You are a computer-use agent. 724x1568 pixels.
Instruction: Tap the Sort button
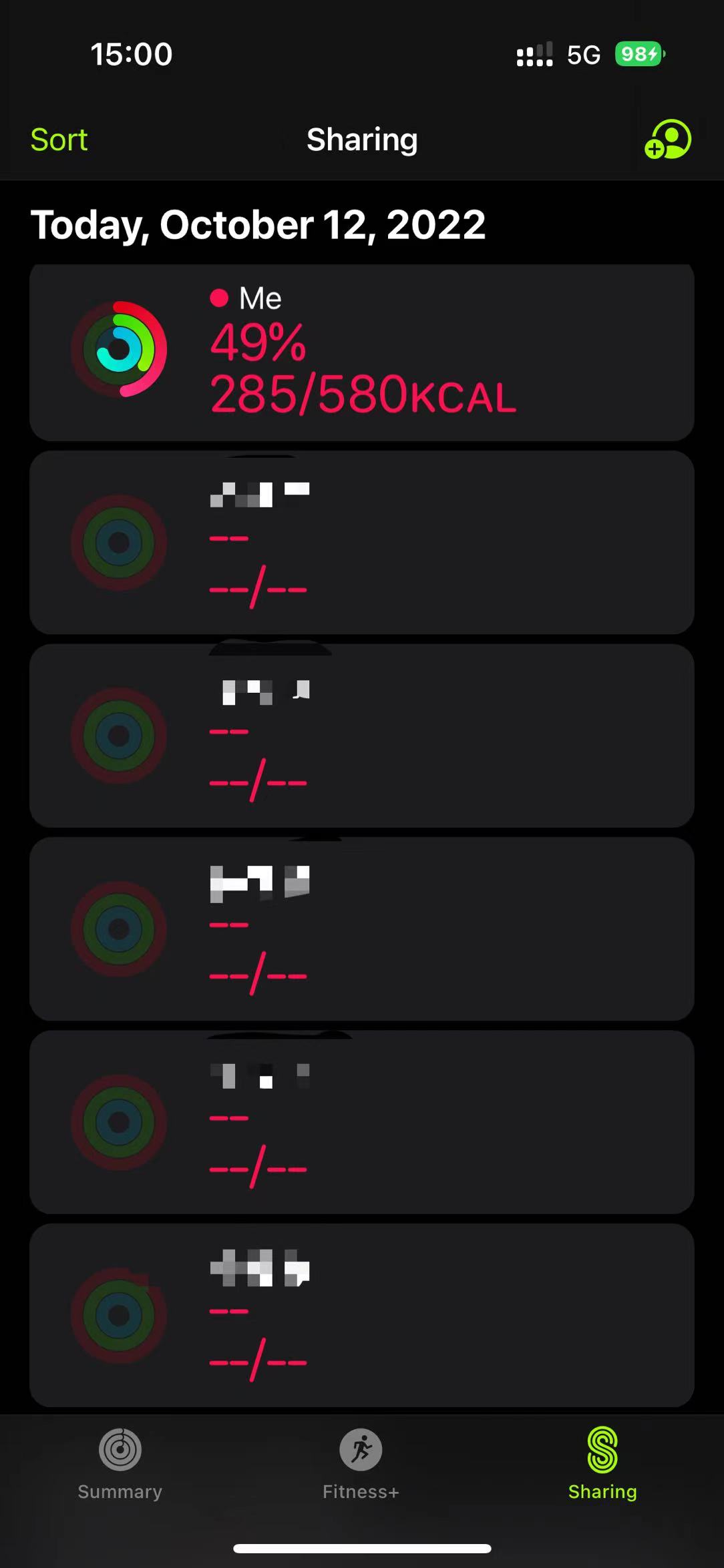59,140
